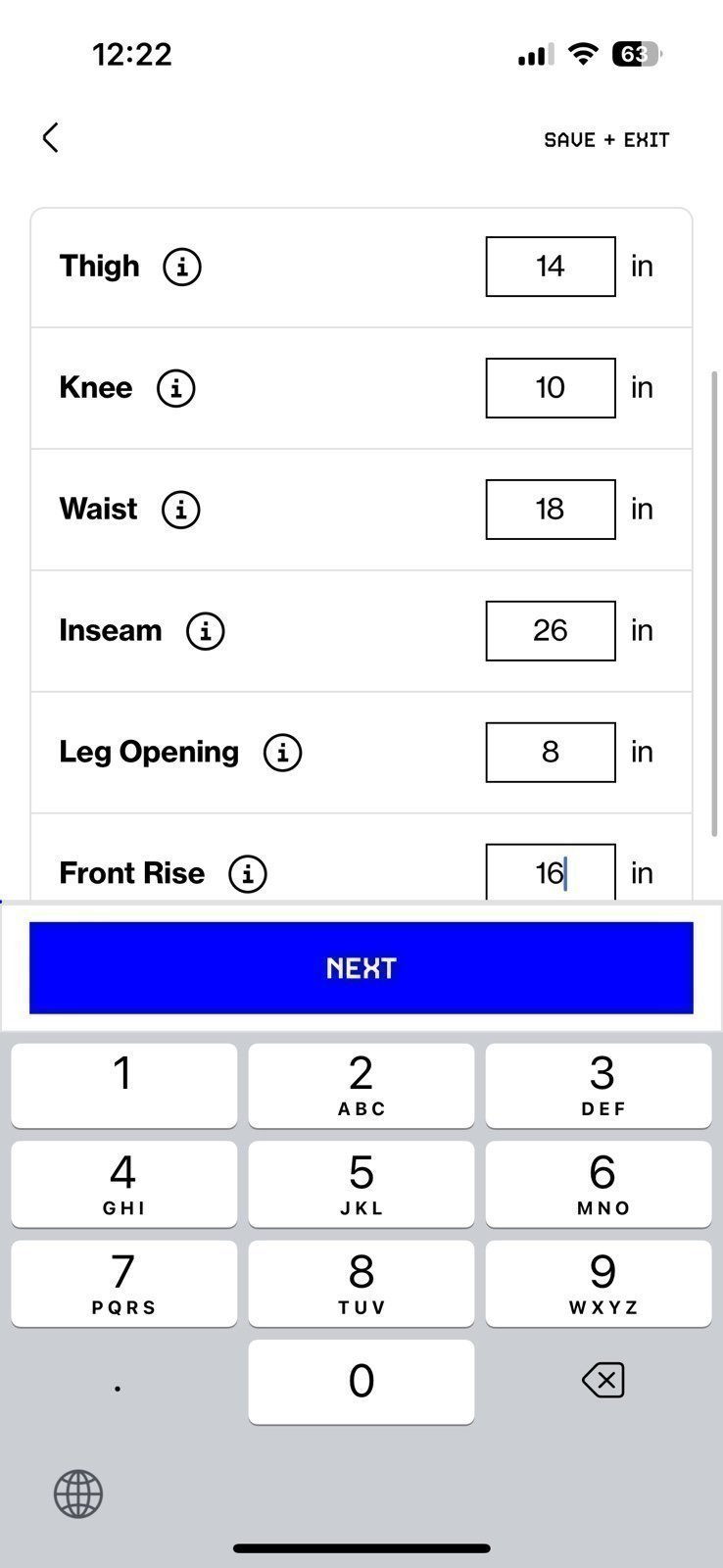Hit the backspace key on the keypad
Viewport: 723px width, 1568px height.
click(602, 1381)
